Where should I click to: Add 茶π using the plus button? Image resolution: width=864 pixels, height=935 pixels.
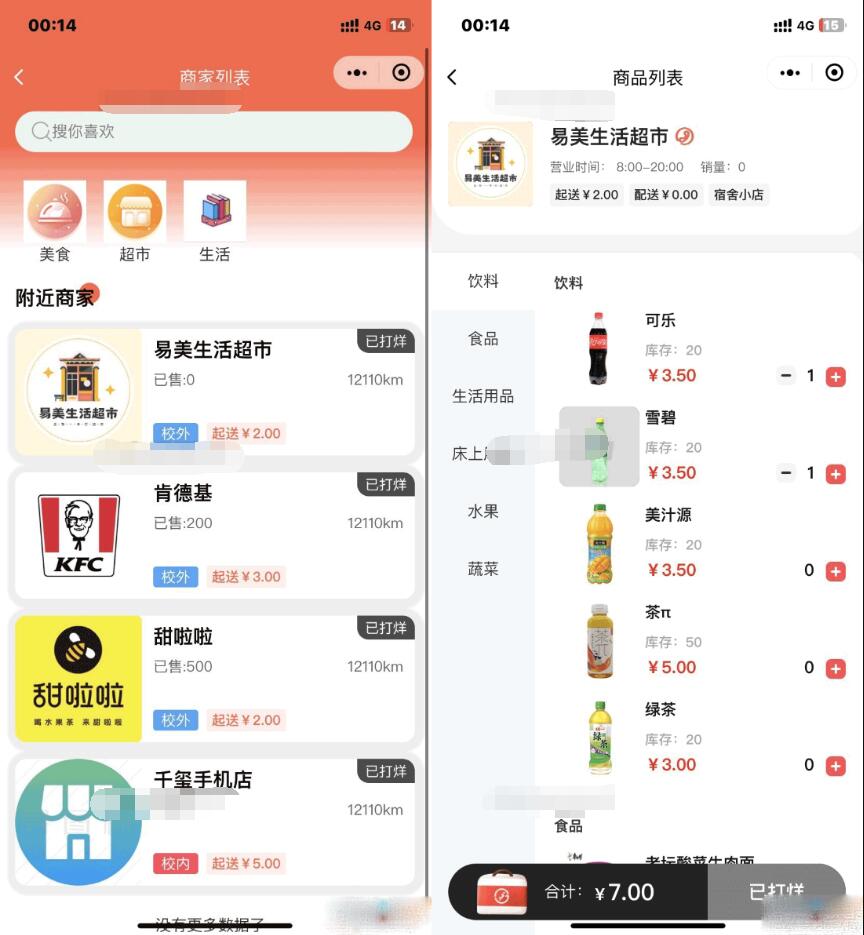[836, 667]
